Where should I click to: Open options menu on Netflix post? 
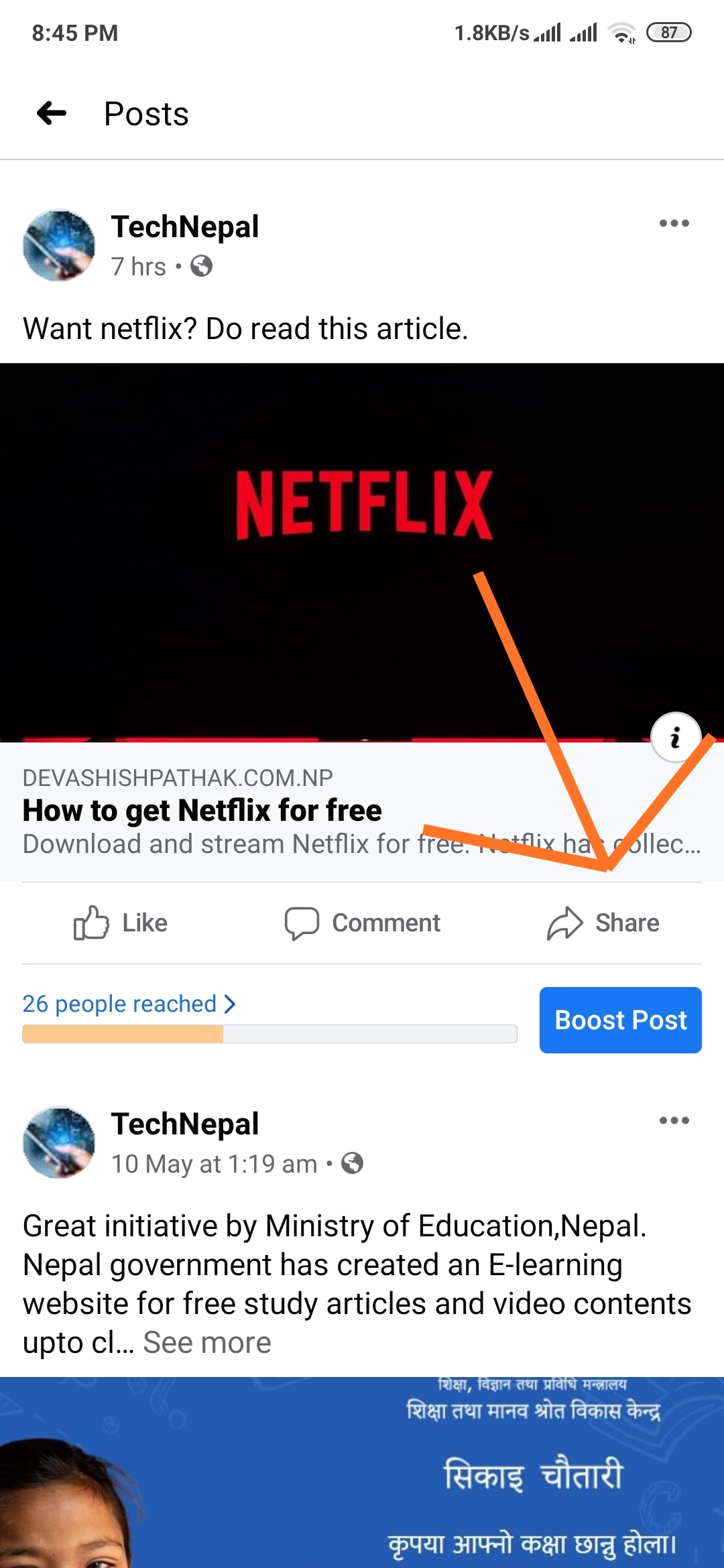674,224
